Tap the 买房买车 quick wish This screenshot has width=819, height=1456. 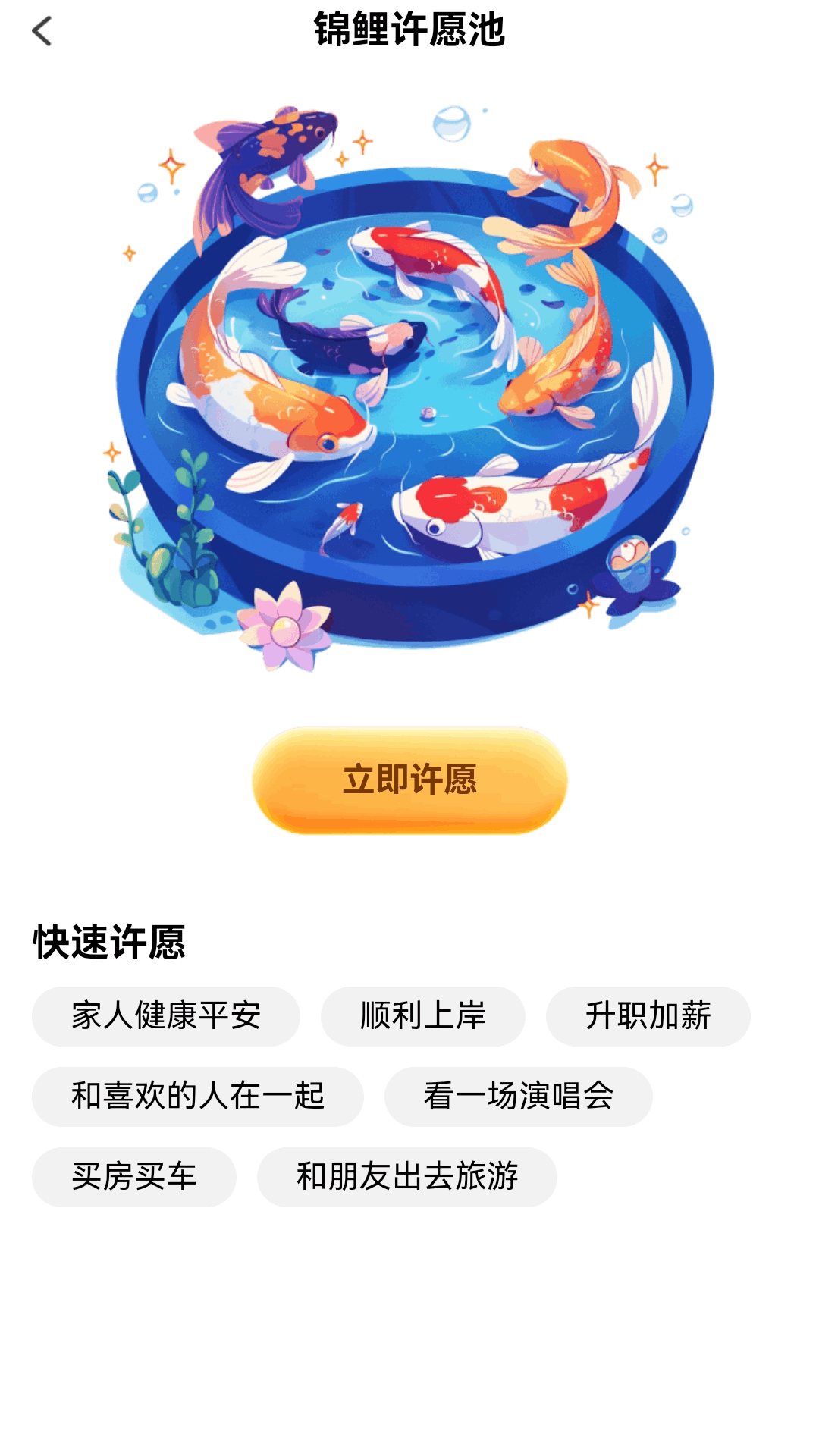click(133, 1177)
